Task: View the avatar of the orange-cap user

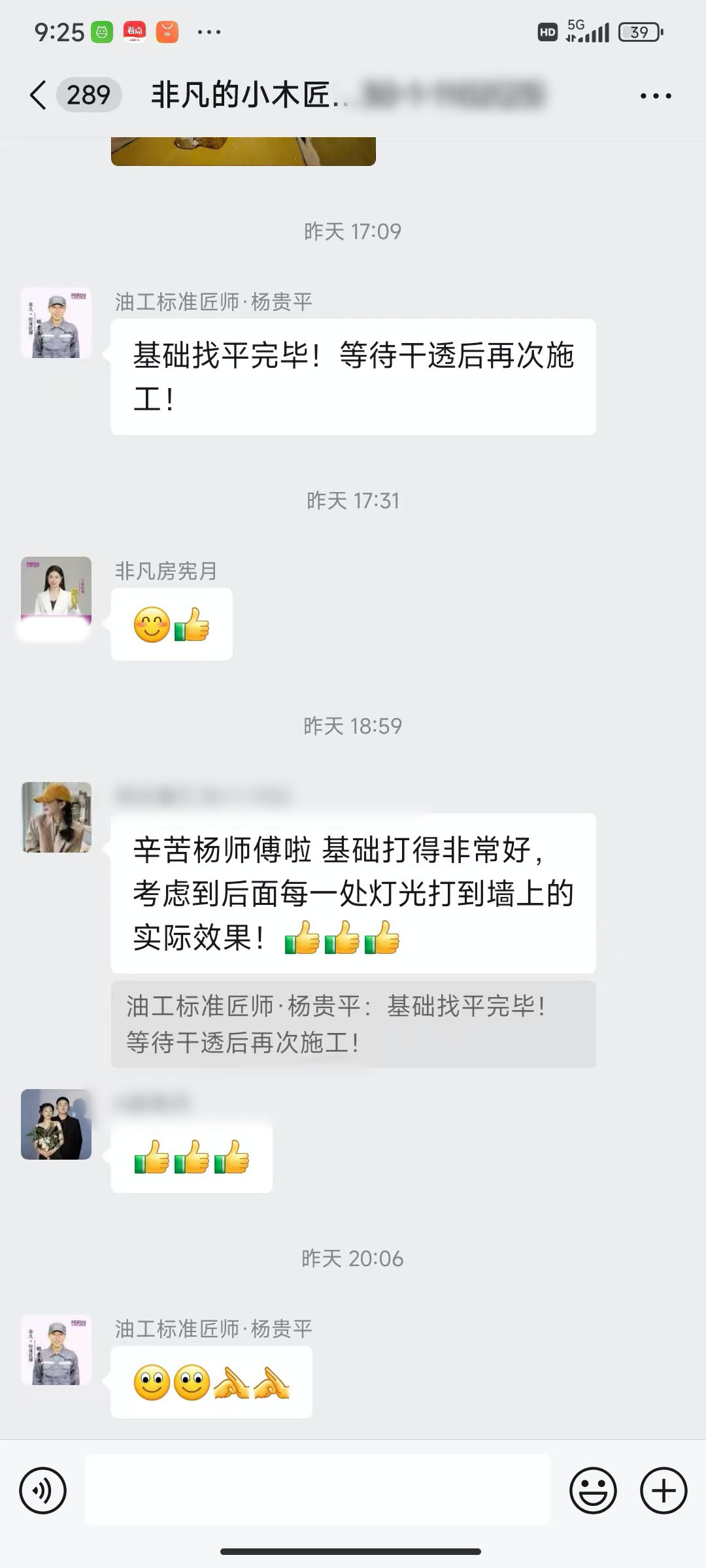Action: 56,817
